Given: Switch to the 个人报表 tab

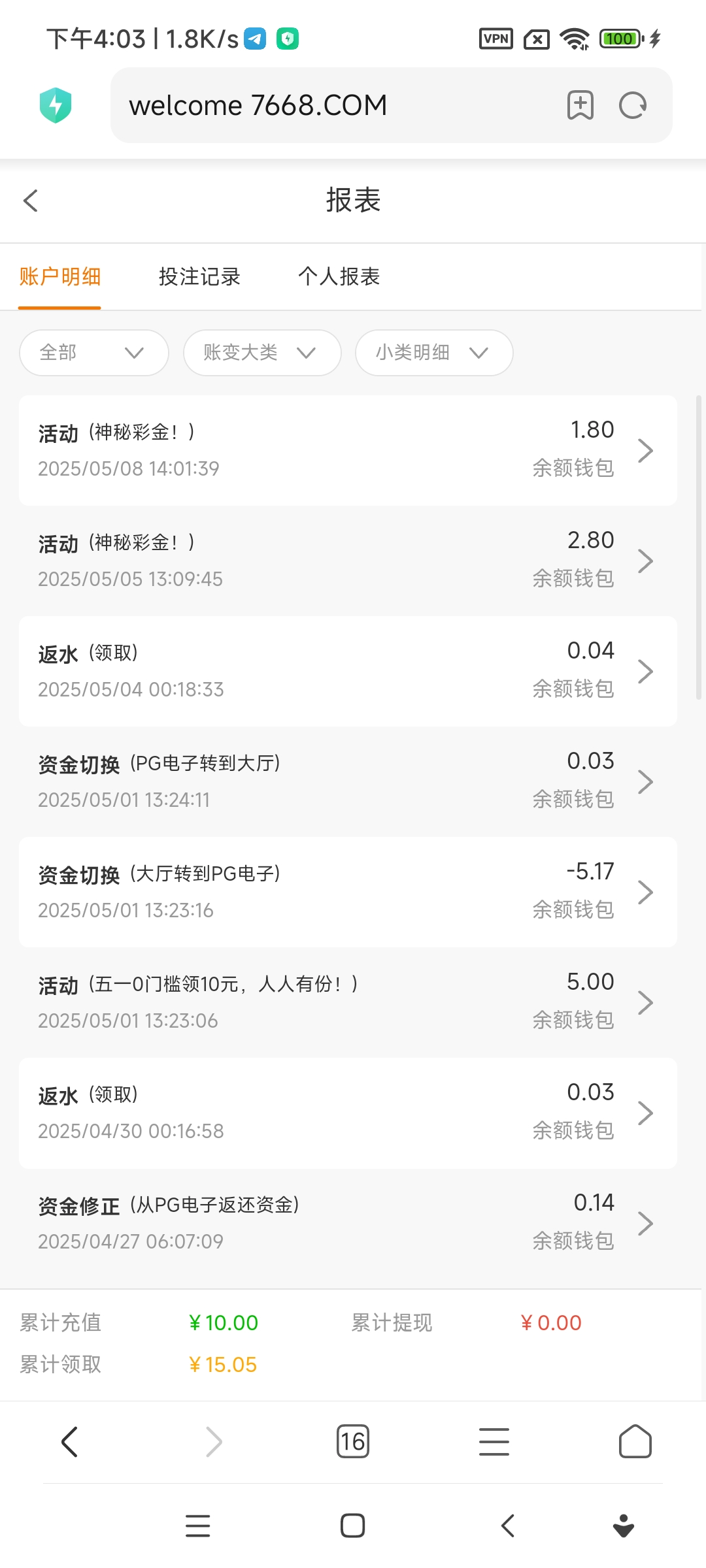Looking at the screenshot, I should 339,276.
